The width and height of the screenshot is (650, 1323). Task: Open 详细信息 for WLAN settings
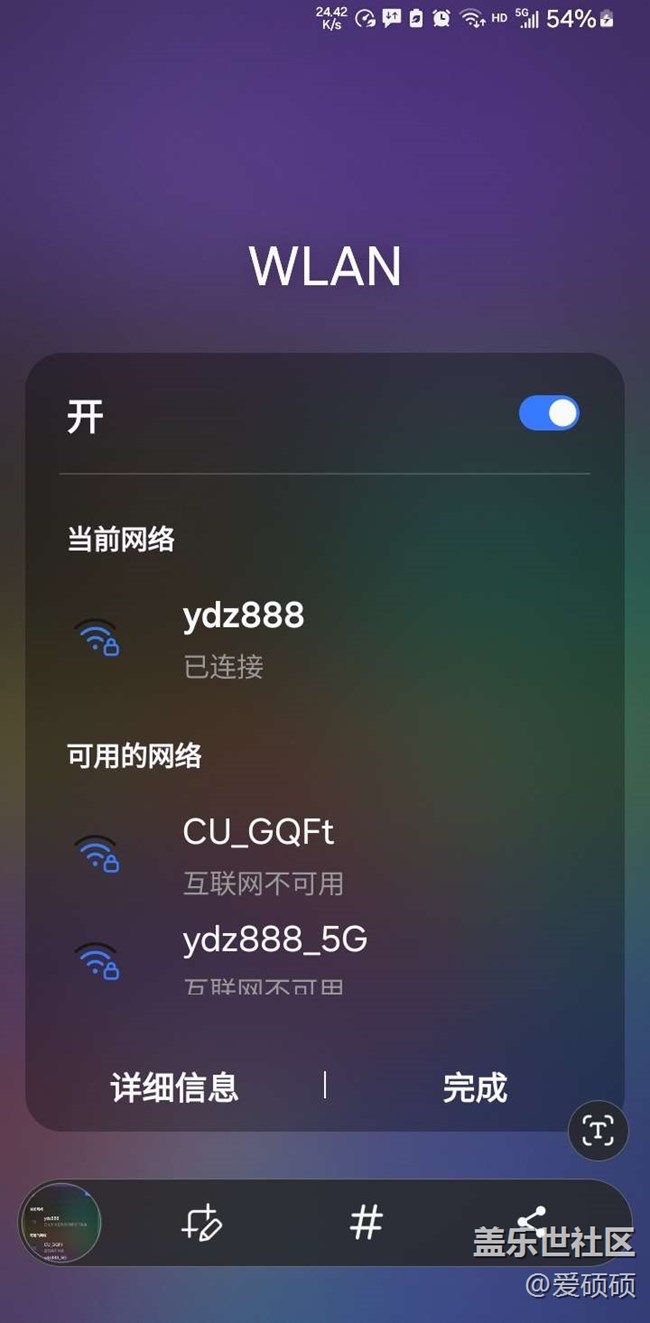coord(174,1087)
